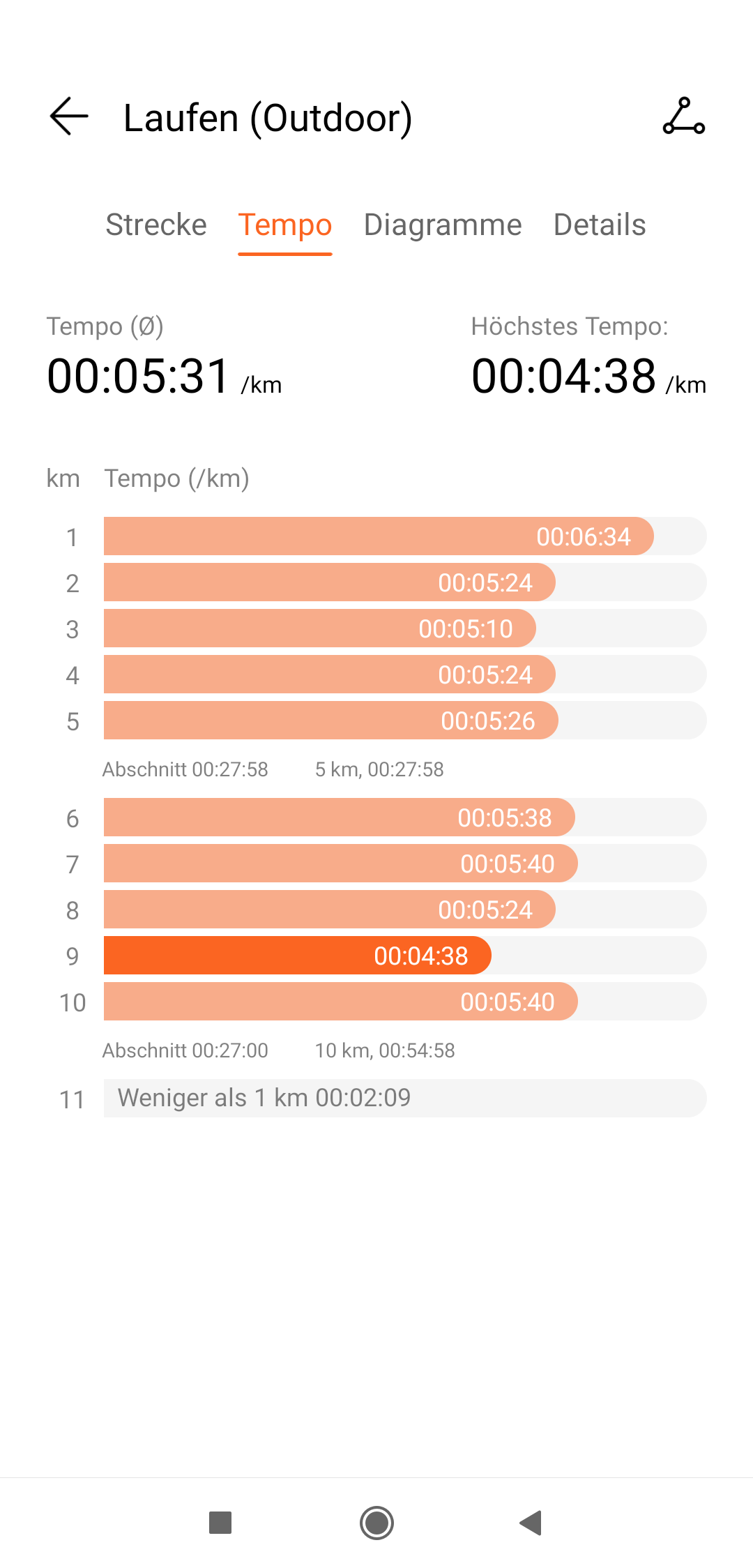
Task: Open the Diagramme tab
Action: click(x=443, y=225)
